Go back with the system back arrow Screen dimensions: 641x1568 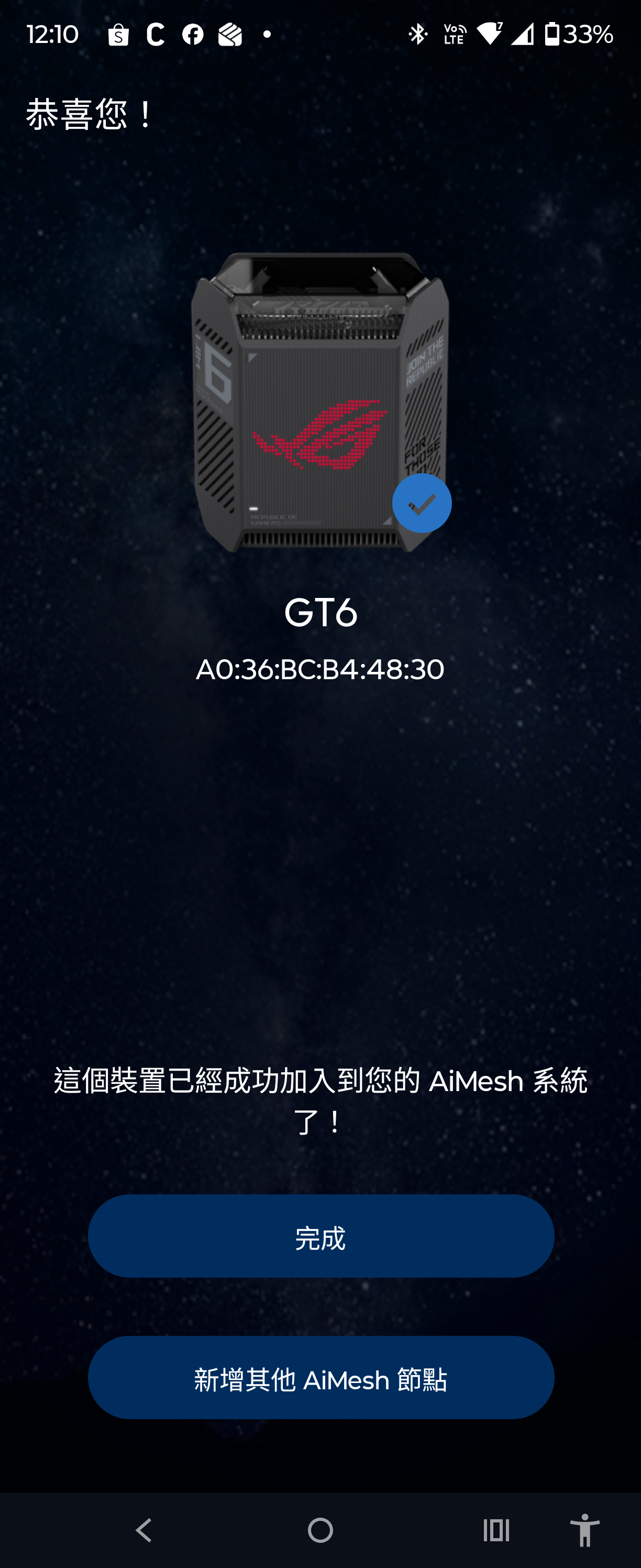[x=144, y=1530]
